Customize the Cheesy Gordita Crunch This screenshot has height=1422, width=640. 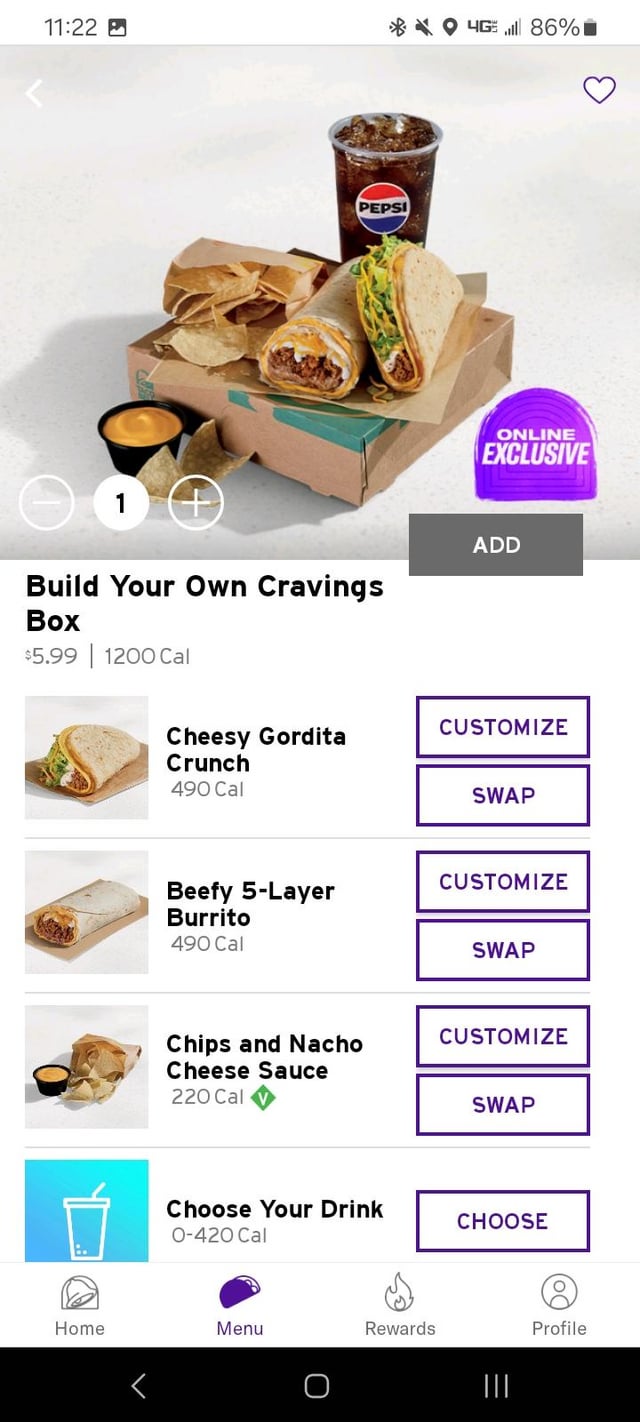pos(503,727)
